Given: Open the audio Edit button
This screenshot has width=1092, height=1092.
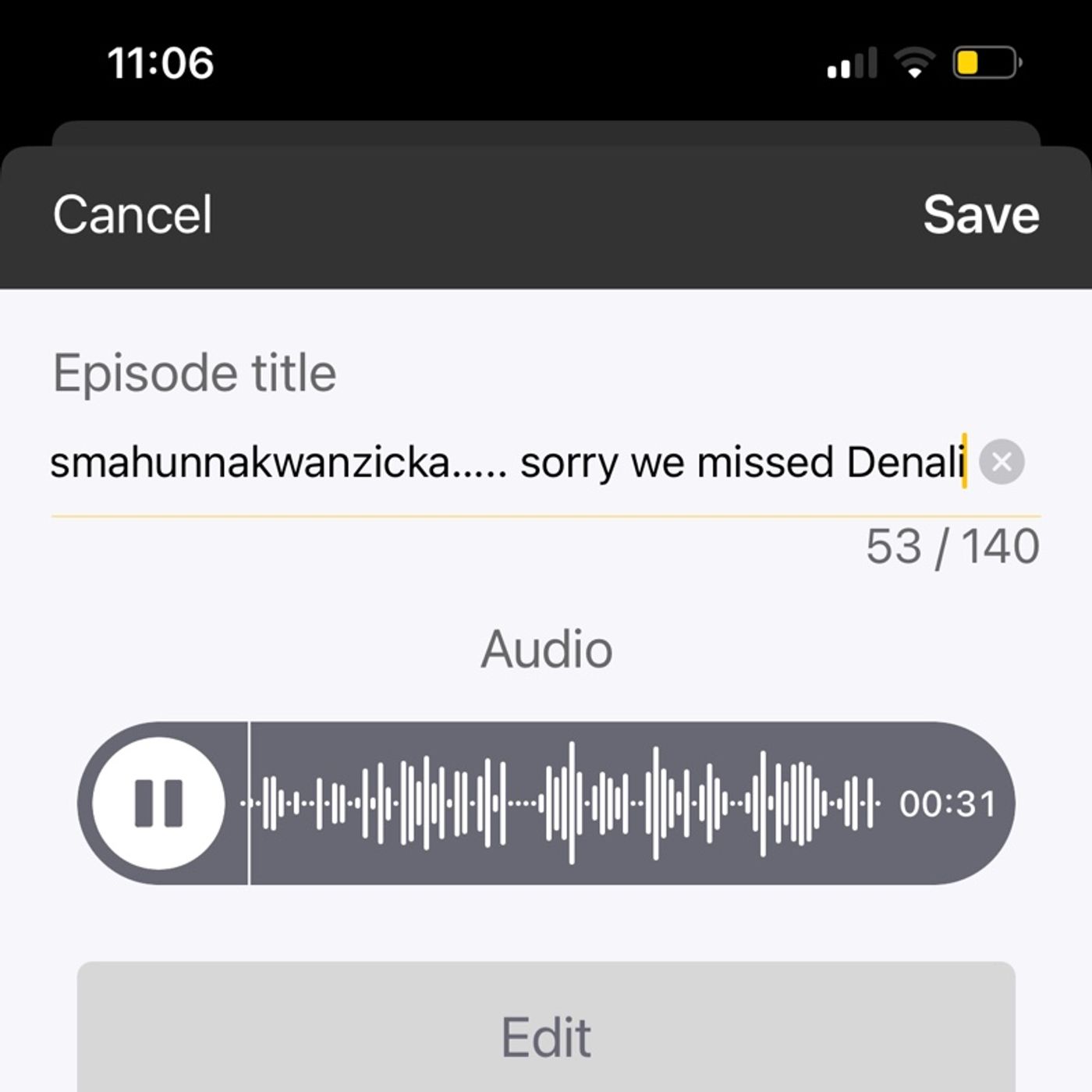Looking at the screenshot, I should click(x=546, y=1036).
